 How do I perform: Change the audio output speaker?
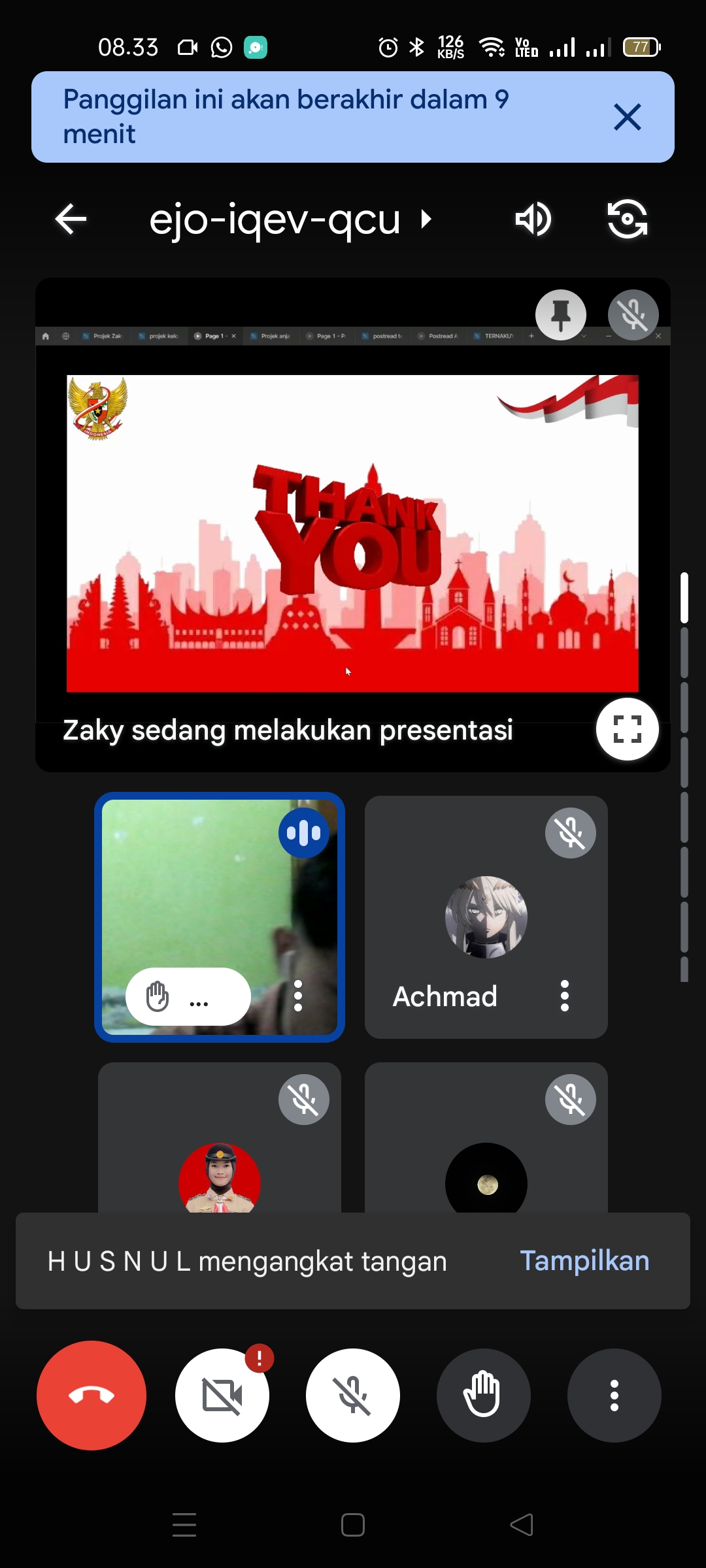pos(533,220)
